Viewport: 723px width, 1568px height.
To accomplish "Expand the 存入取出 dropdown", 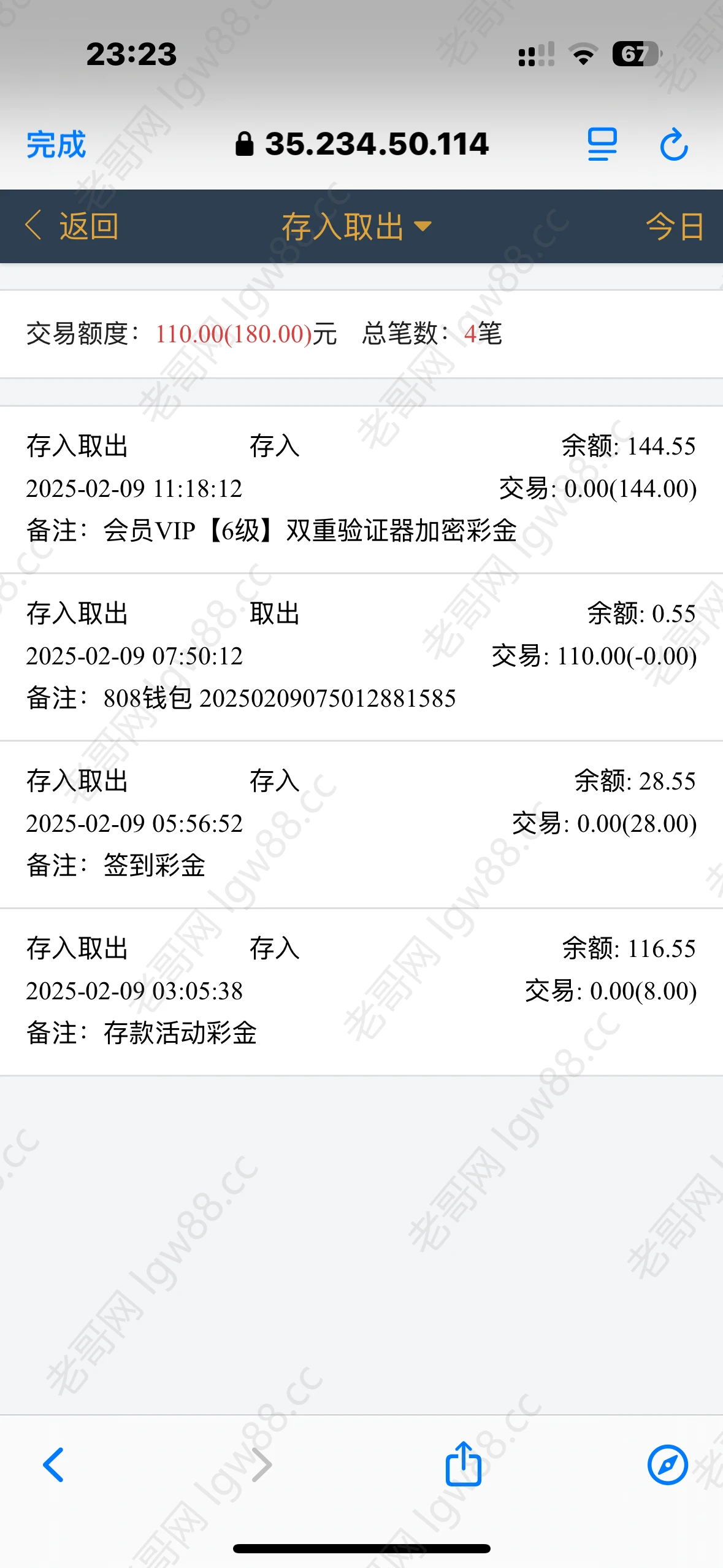I will point(357,226).
